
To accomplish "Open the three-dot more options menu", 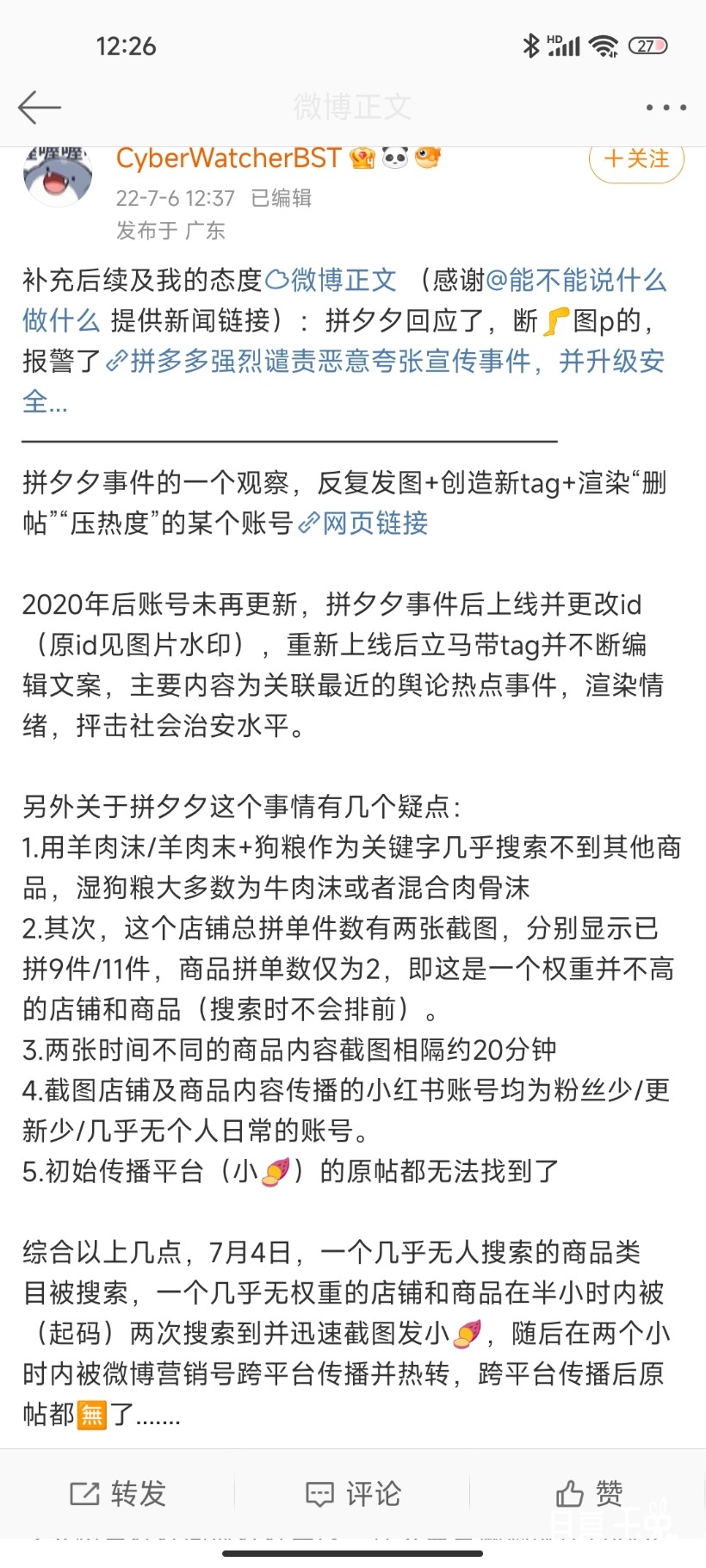I will tap(664, 107).
